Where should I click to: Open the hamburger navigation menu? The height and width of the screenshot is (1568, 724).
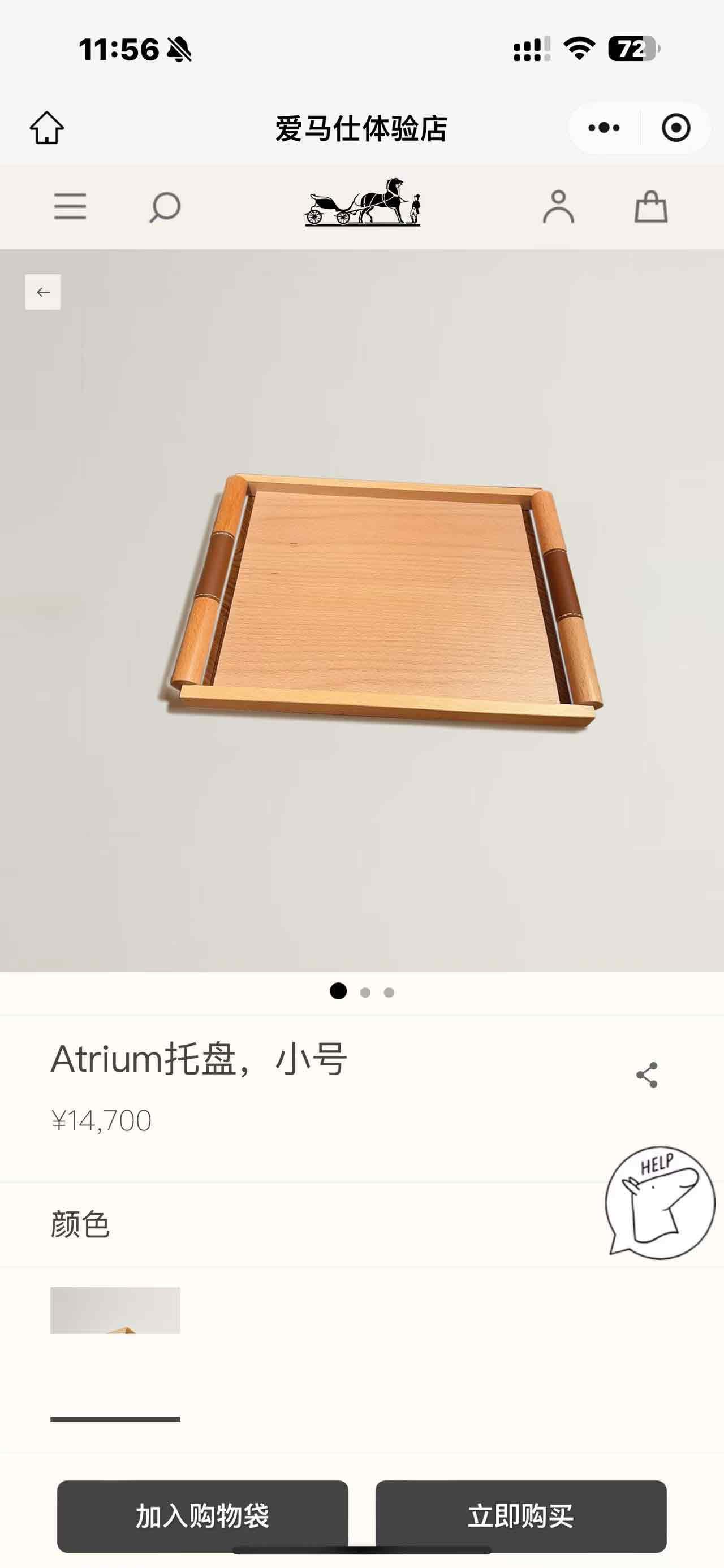(70, 207)
